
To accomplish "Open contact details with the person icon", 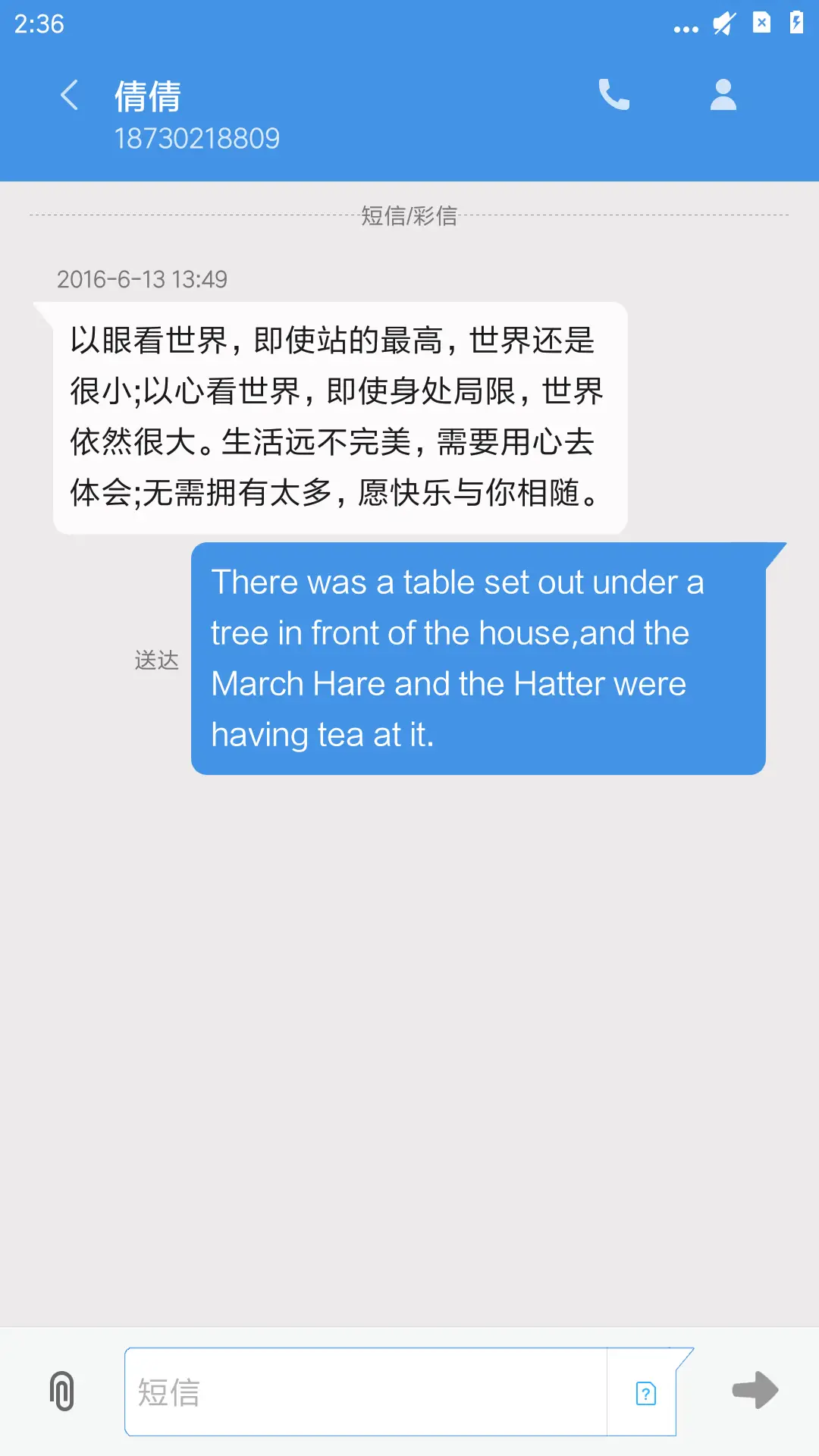I will pos(722,94).
